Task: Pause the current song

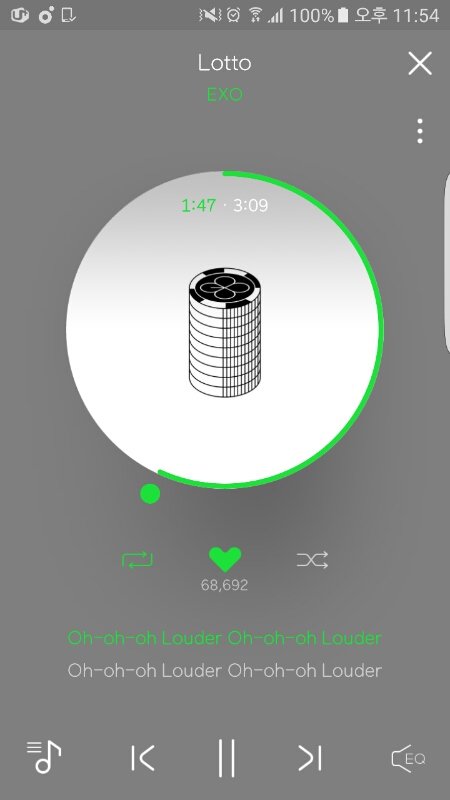Action: pyautogui.click(x=226, y=758)
